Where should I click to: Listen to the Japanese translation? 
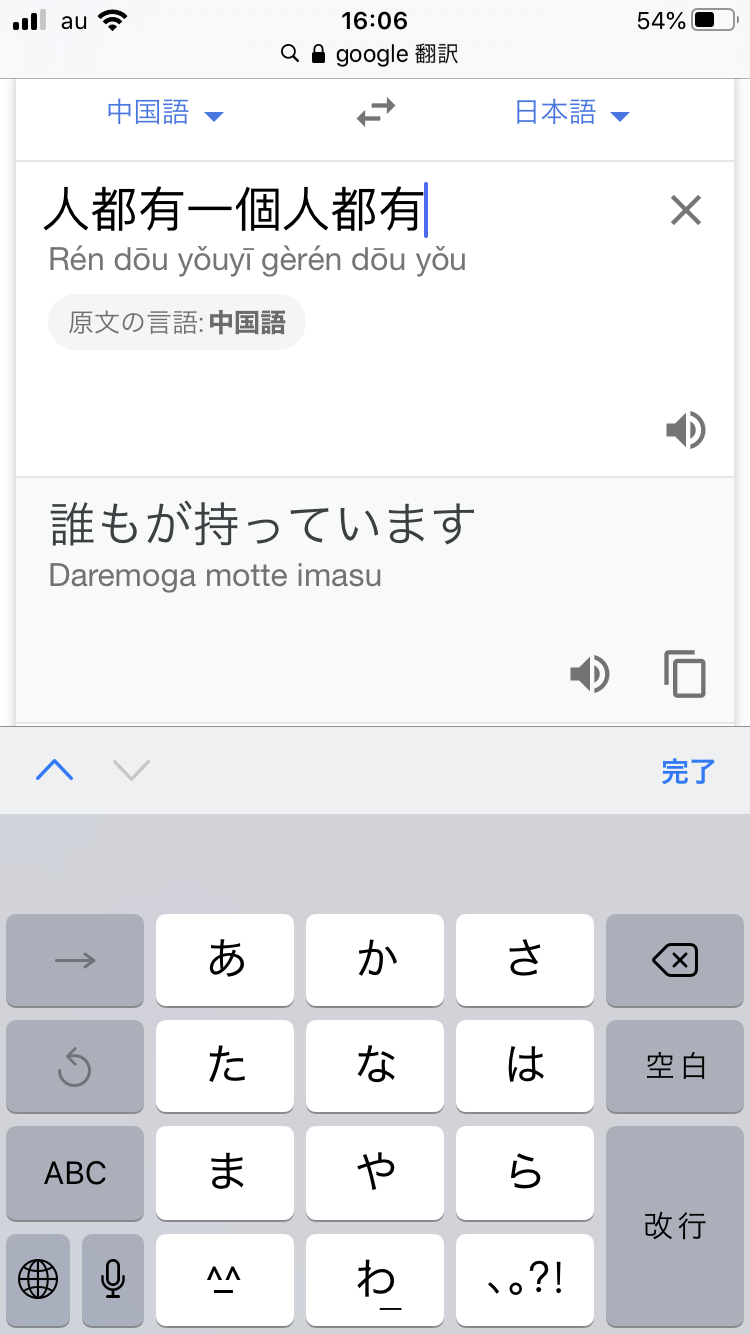coord(590,674)
